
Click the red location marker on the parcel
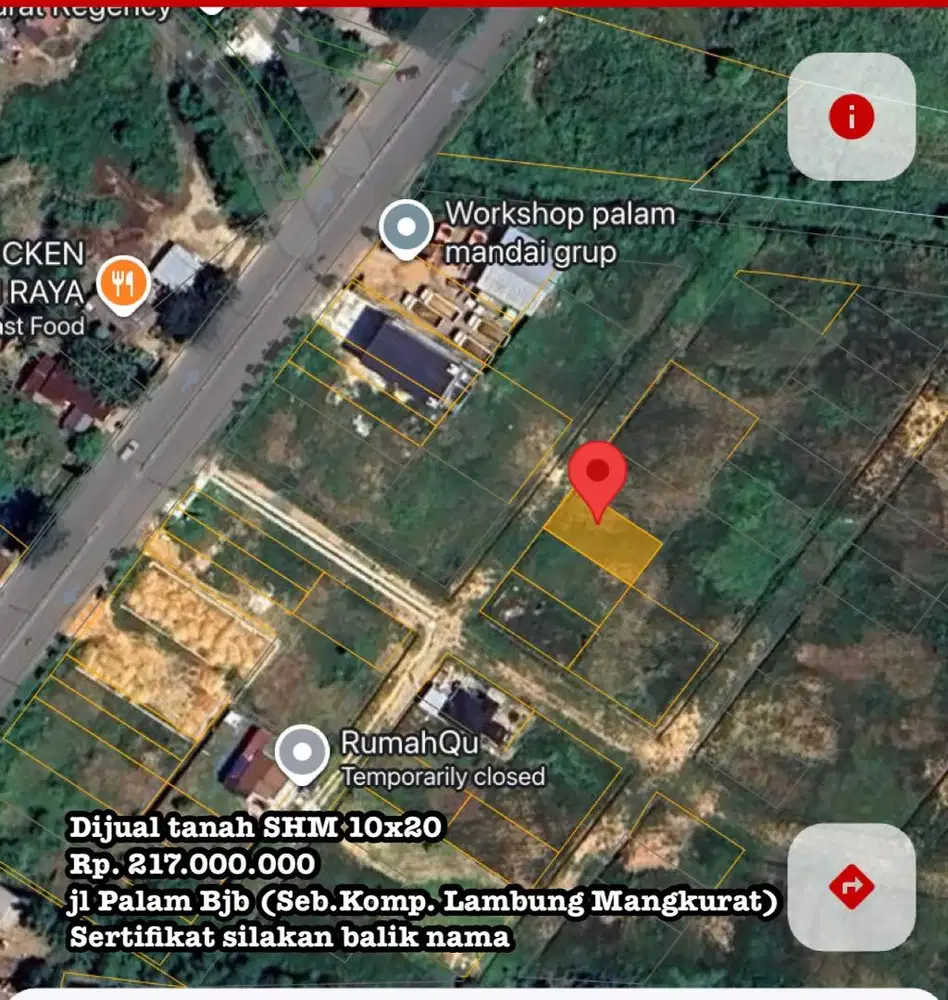(x=597, y=470)
